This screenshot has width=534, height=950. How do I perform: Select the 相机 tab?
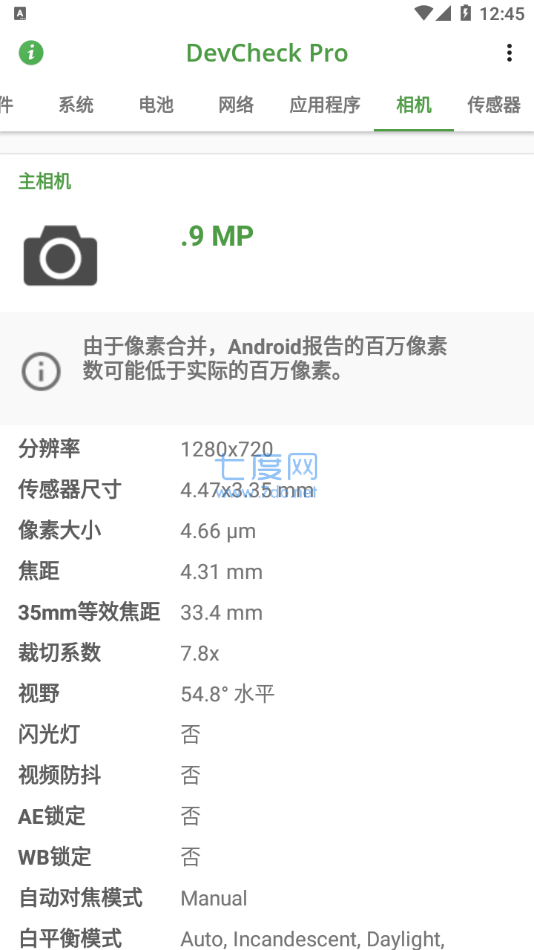coord(414,105)
